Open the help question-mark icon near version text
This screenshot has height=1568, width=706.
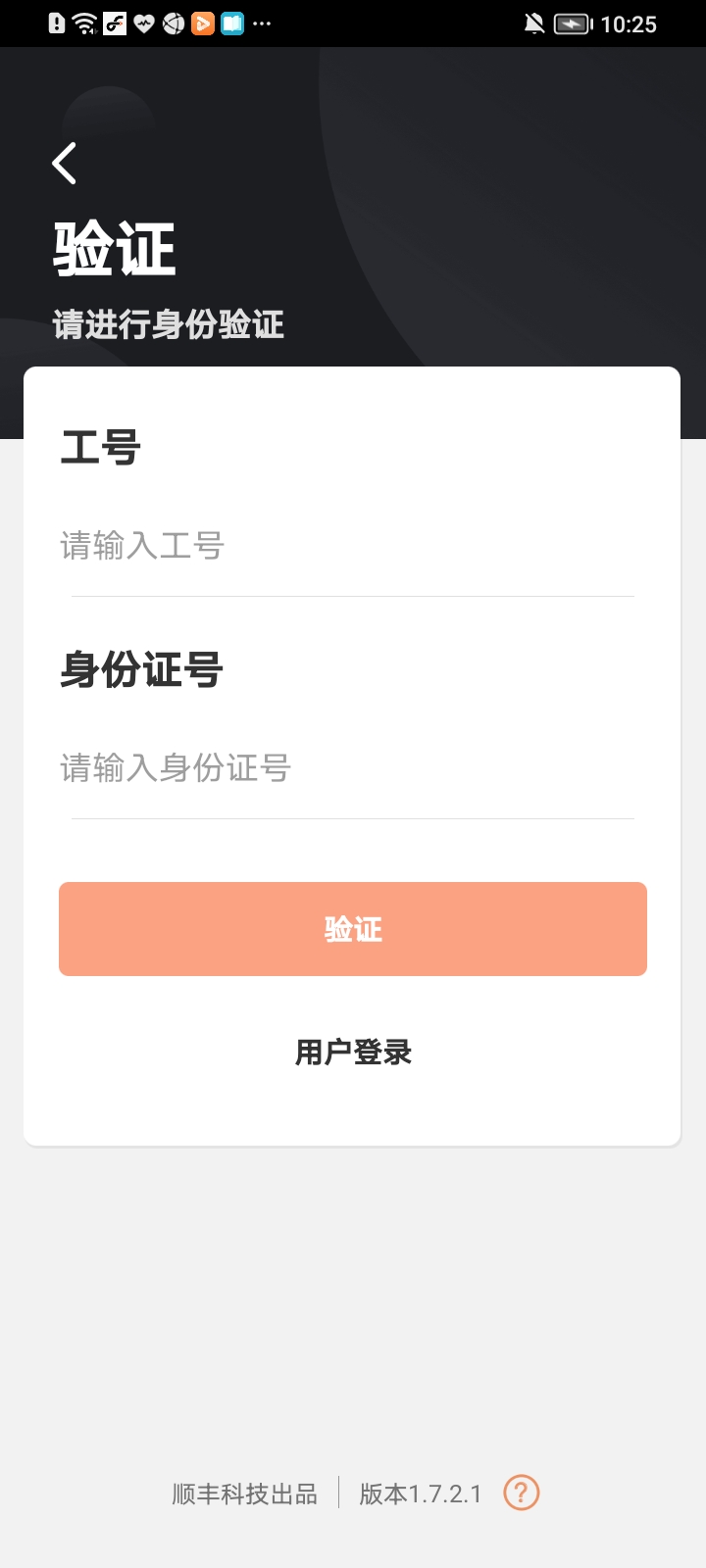[521, 1493]
